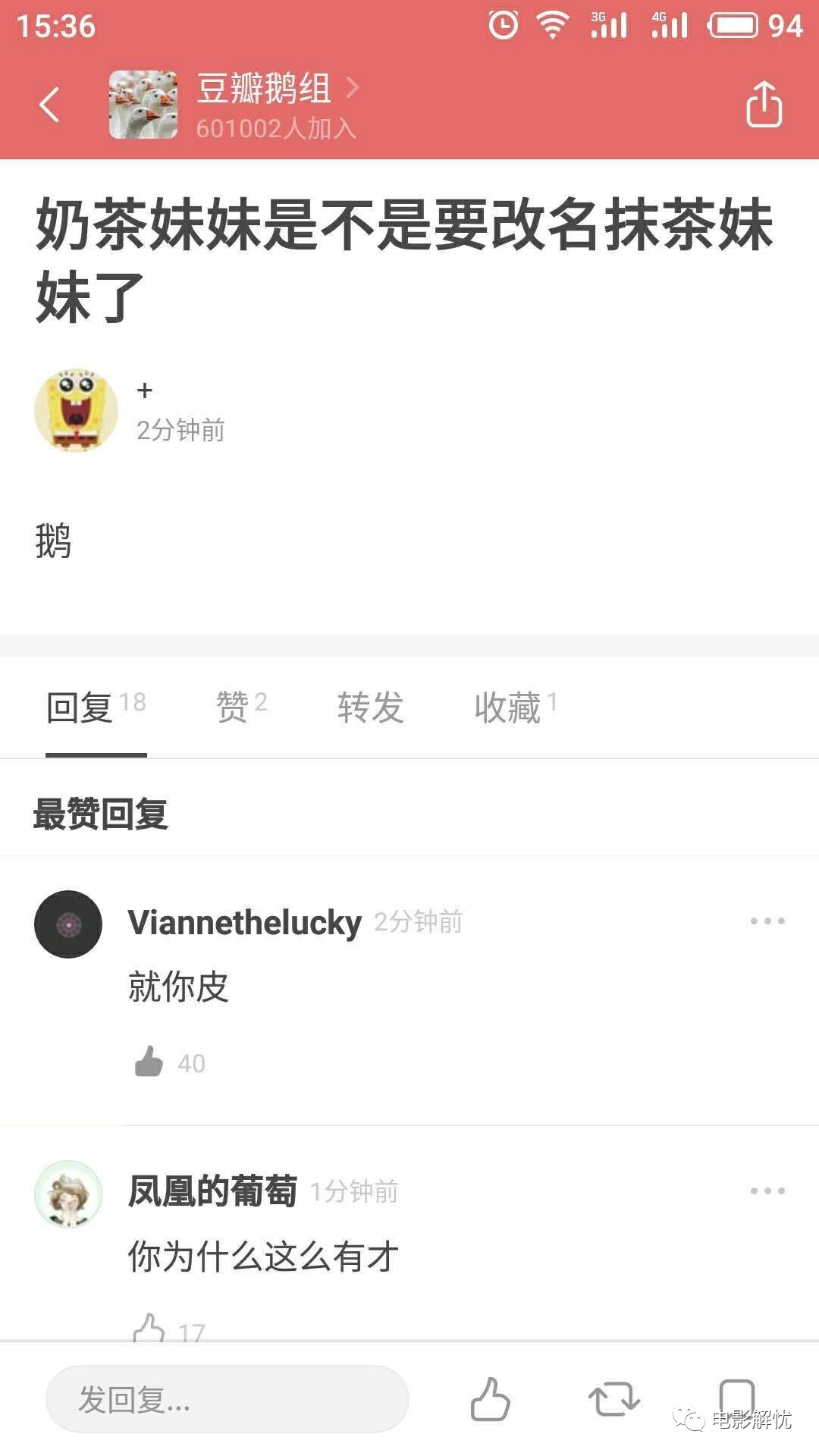Select the 回复 tab

(x=96, y=707)
